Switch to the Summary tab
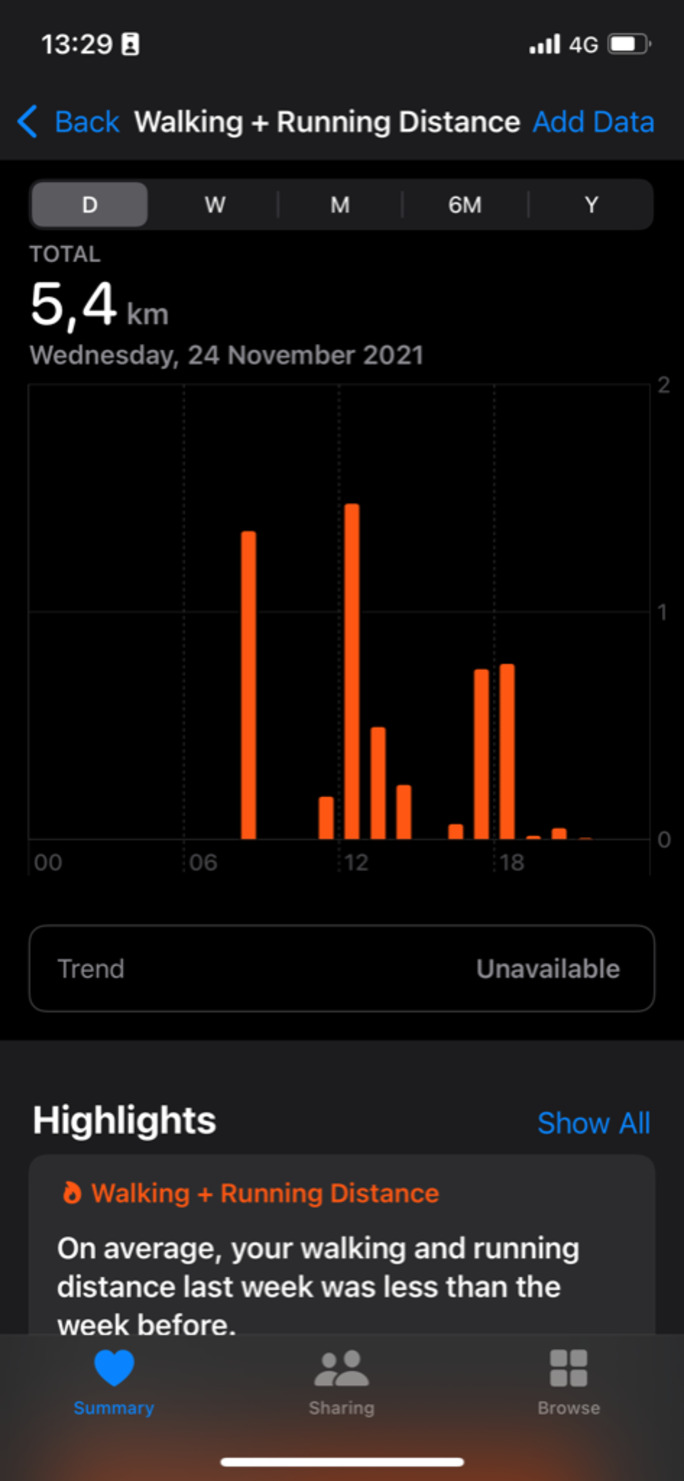 (114, 1382)
